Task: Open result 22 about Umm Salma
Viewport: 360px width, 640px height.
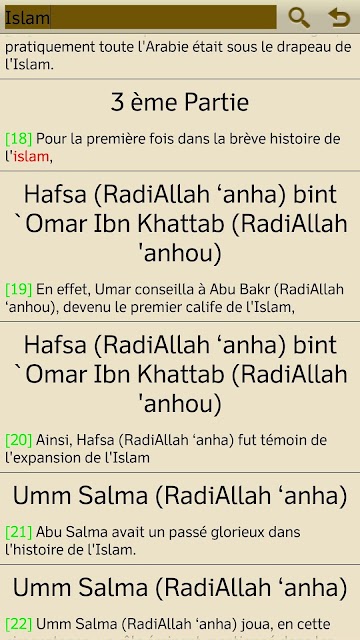Action: (x=180, y=602)
